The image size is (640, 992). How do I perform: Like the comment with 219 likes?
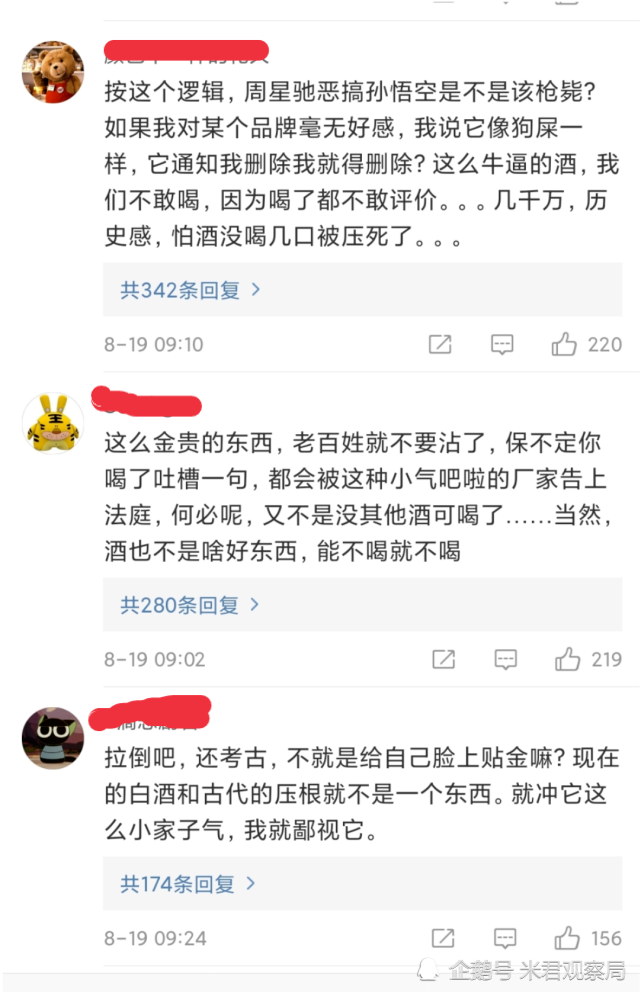coord(567,659)
